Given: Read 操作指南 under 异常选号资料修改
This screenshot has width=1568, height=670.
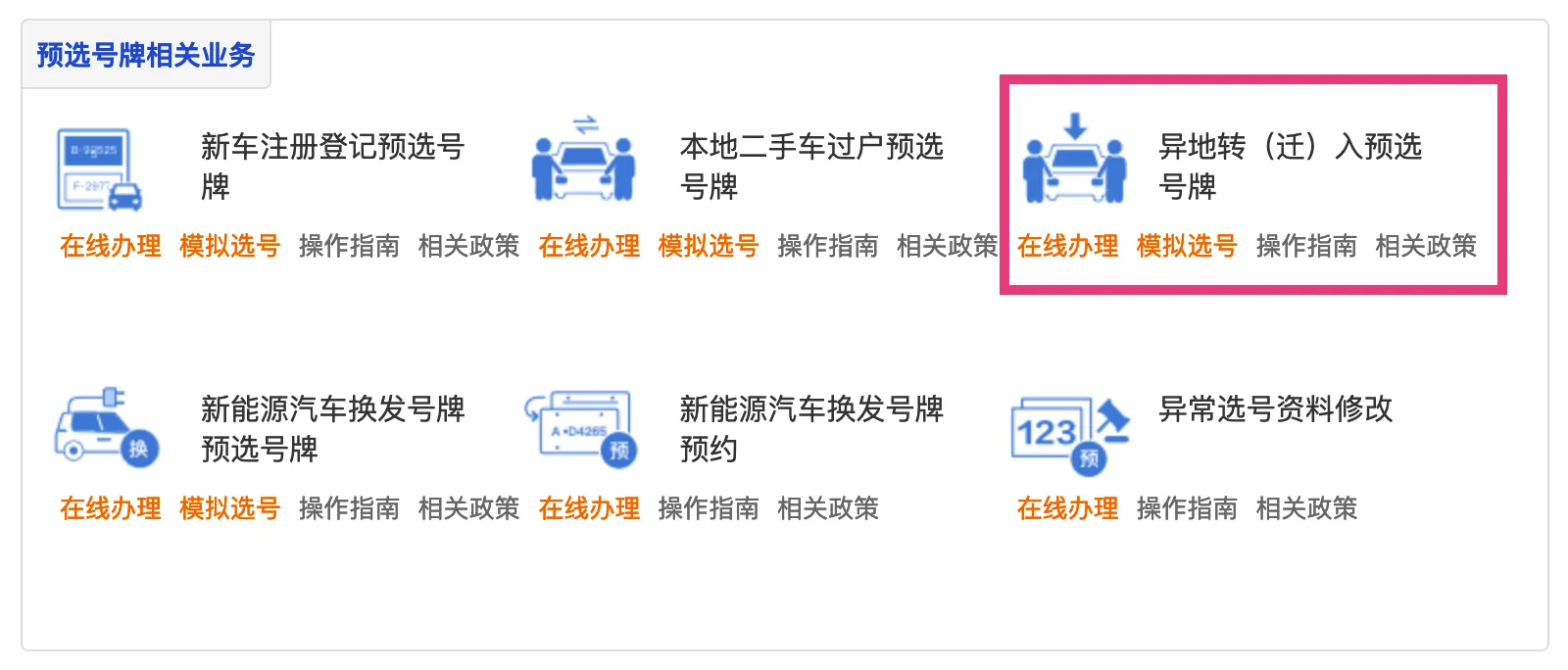Looking at the screenshot, I should [x=1188, y=508].
